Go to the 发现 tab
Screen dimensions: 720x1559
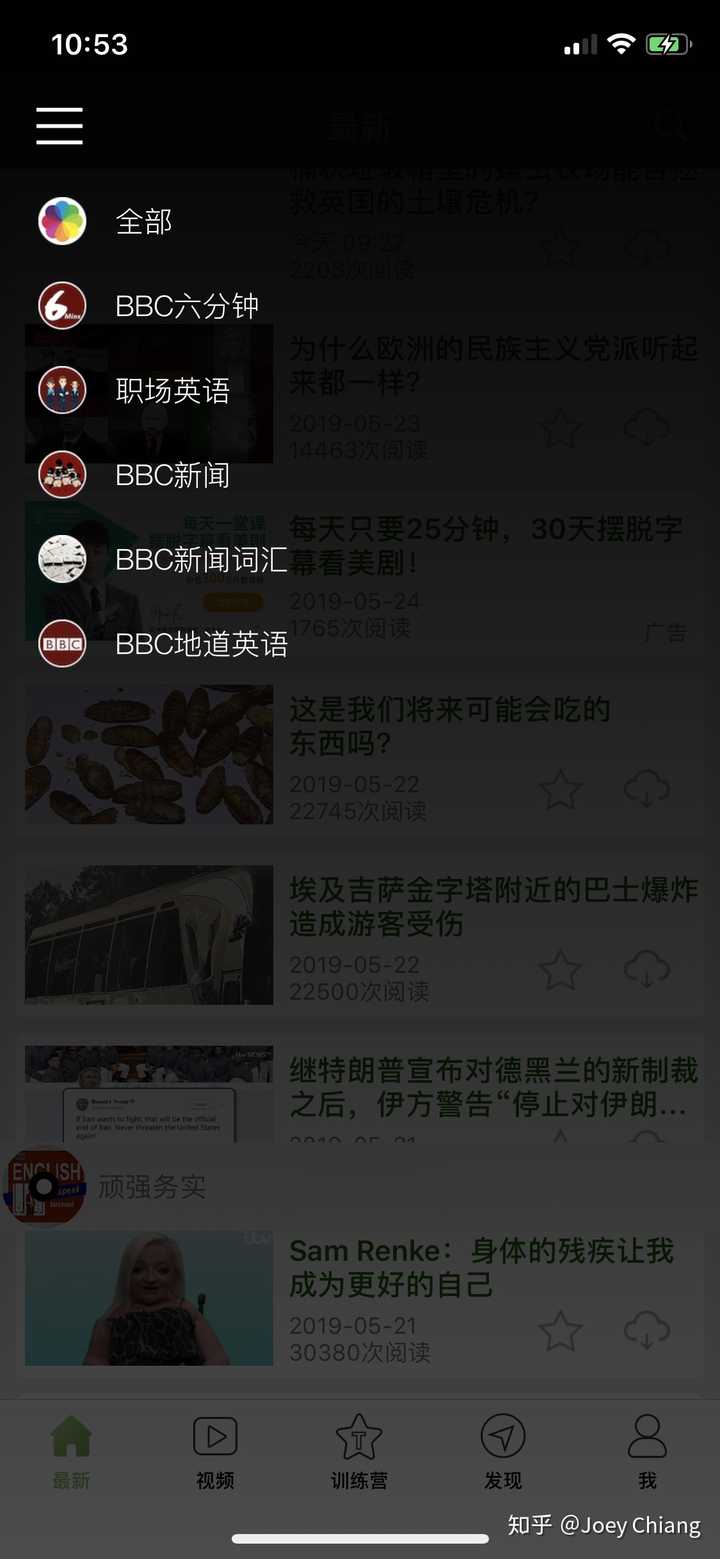(x=503, y=1451)
